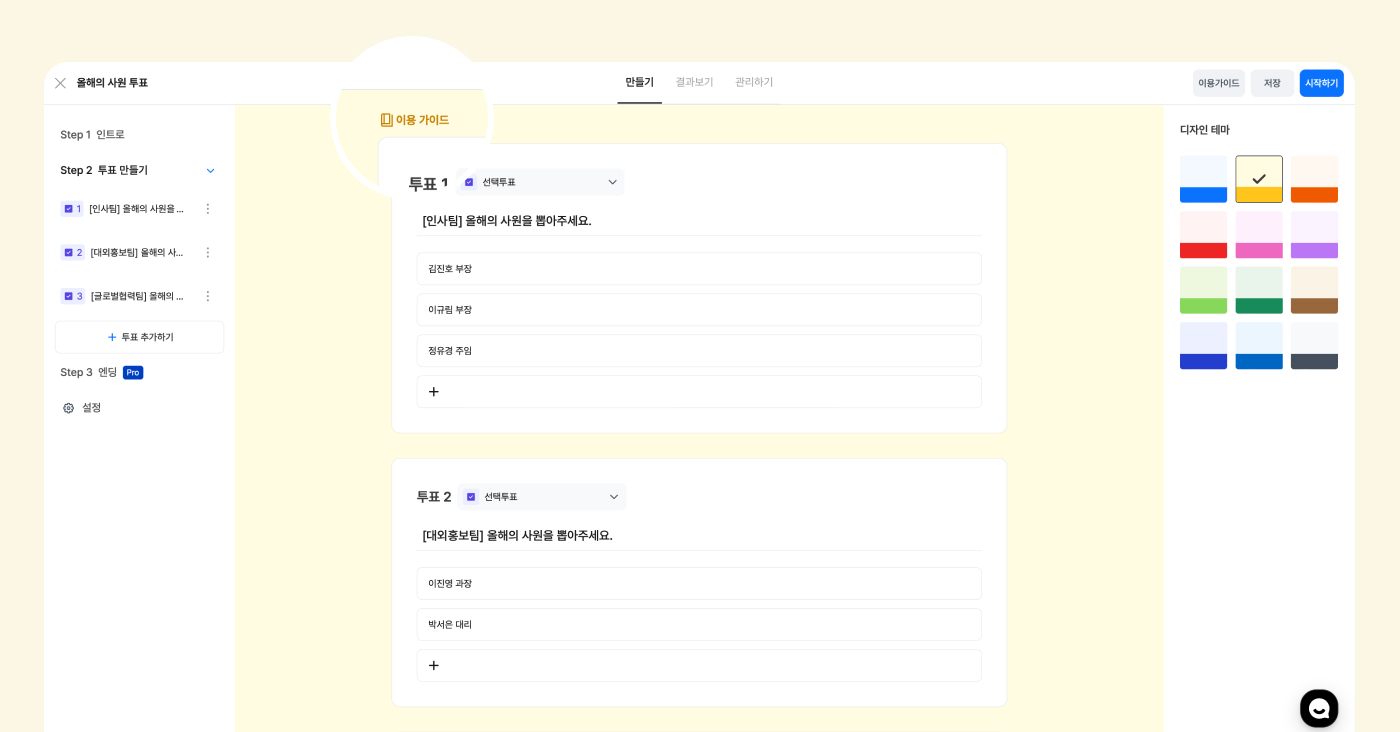Collapse the Step 2 투표 만들기 section
The width and height of the screenshot is (1400, 732).
tap(210, 171)
